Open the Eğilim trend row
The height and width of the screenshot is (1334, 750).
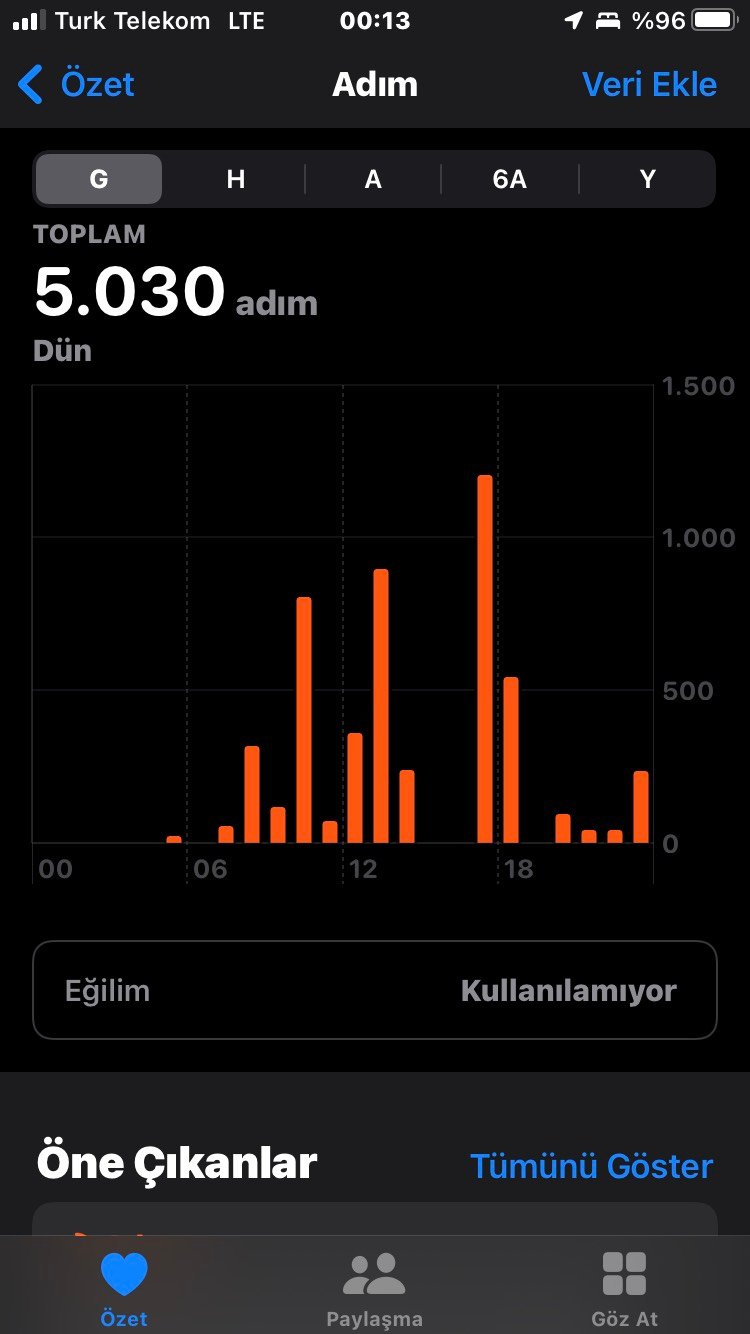[375, 990]
